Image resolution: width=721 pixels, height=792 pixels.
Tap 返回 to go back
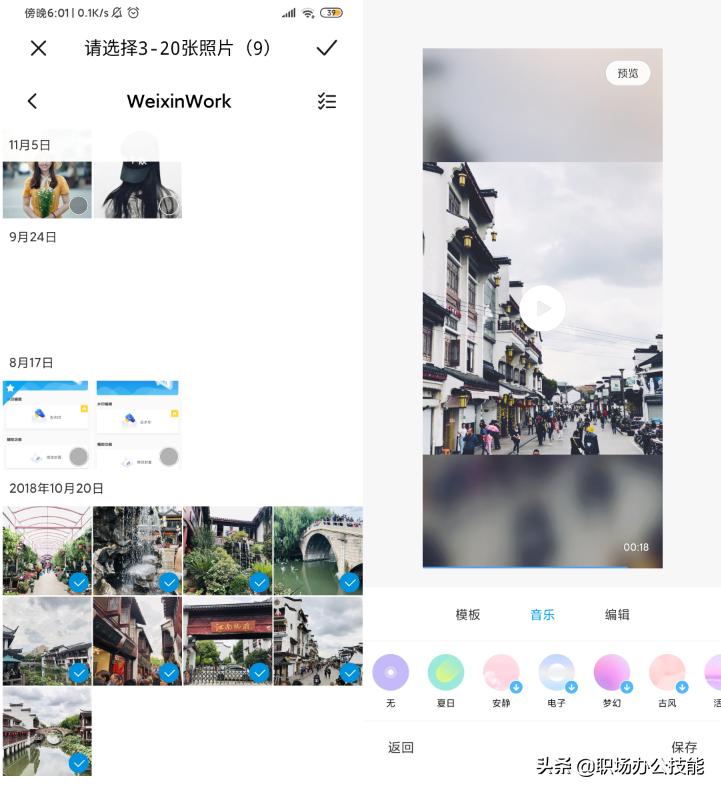point(401,747)
